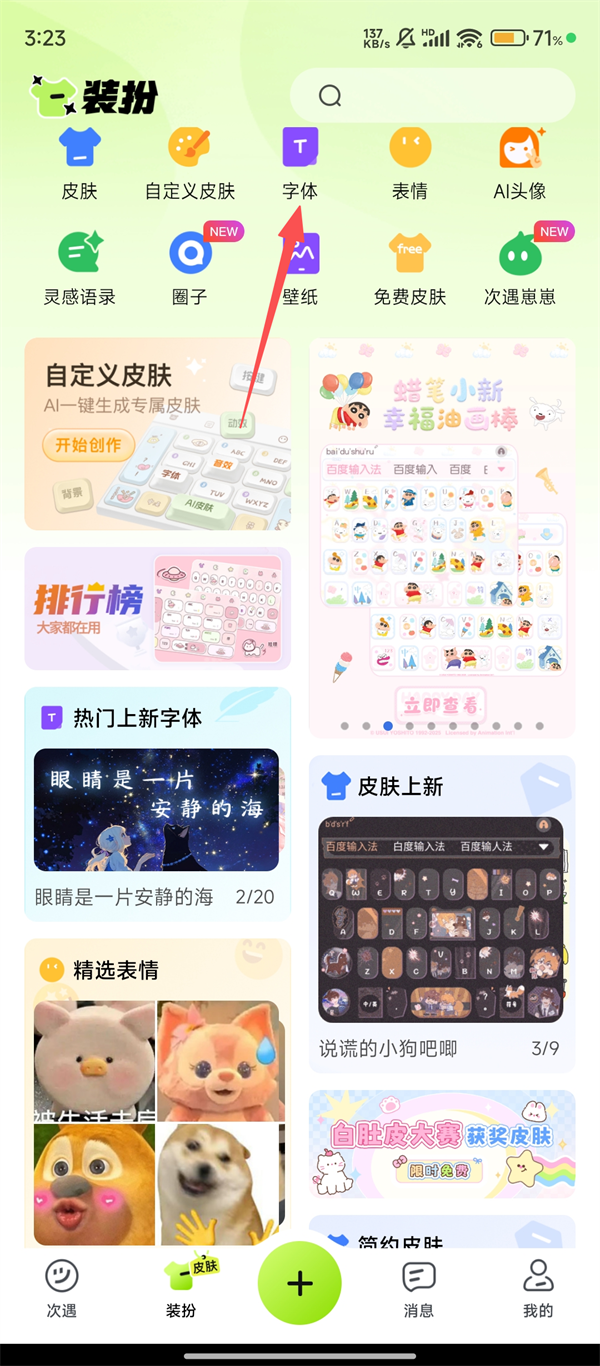600x1366 pixels.
Task: Tap the green plus create button
Action: tap(300, 1284)
